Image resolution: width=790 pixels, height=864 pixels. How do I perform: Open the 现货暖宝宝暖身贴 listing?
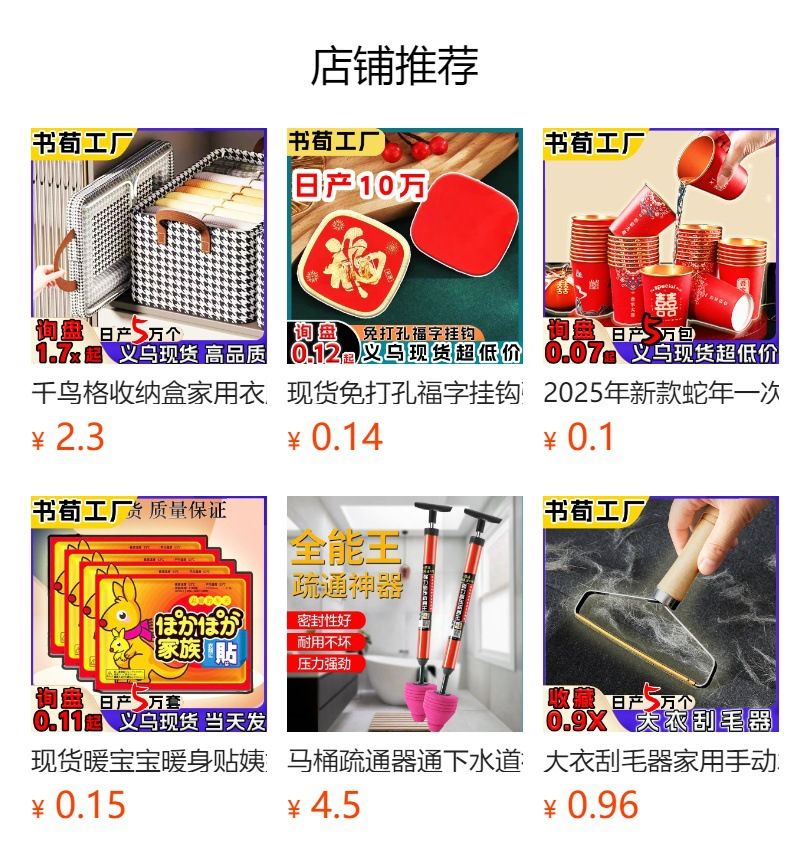click(149, 614)
